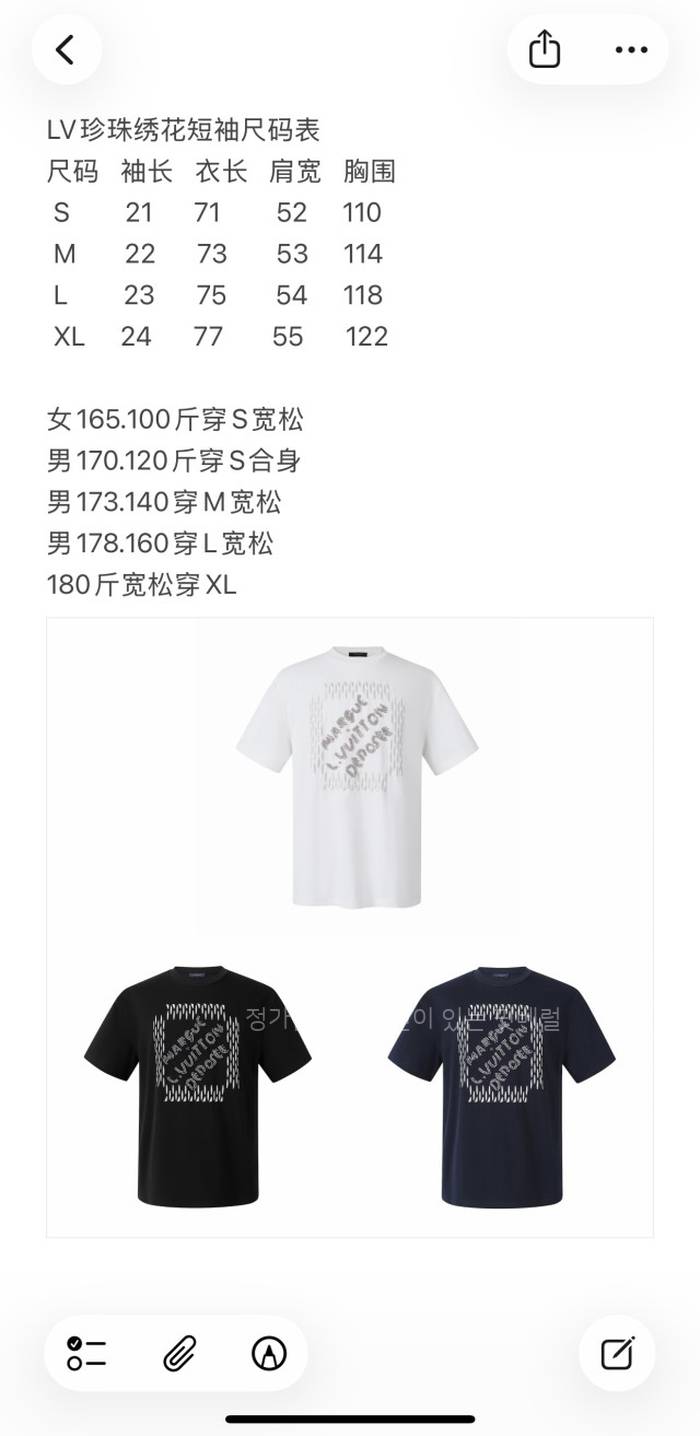This screenshot has height=1436, width=700.
Task: Compose a new note
Action: pyautogui.click(x=617, y=1353)
